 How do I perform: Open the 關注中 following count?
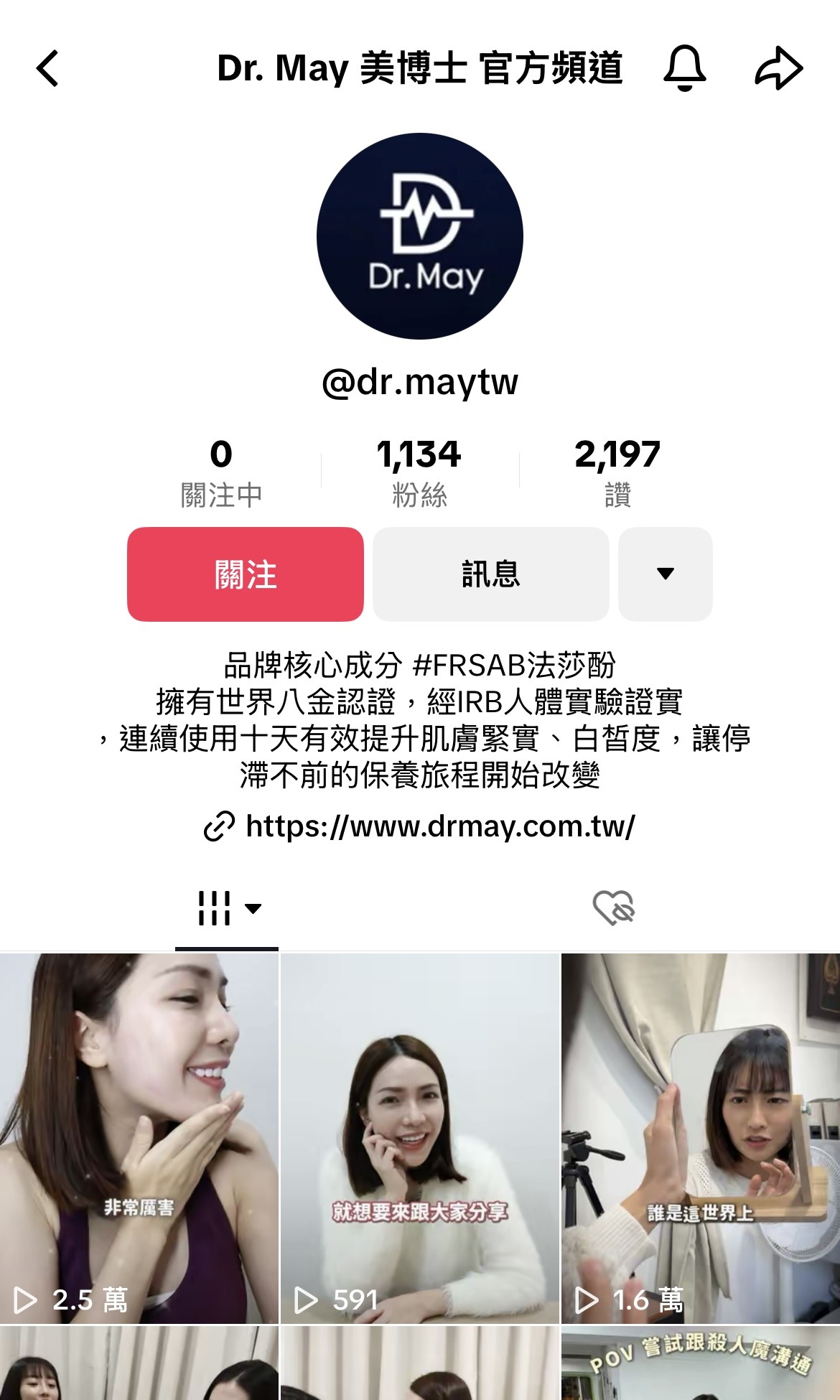(221, 472)
